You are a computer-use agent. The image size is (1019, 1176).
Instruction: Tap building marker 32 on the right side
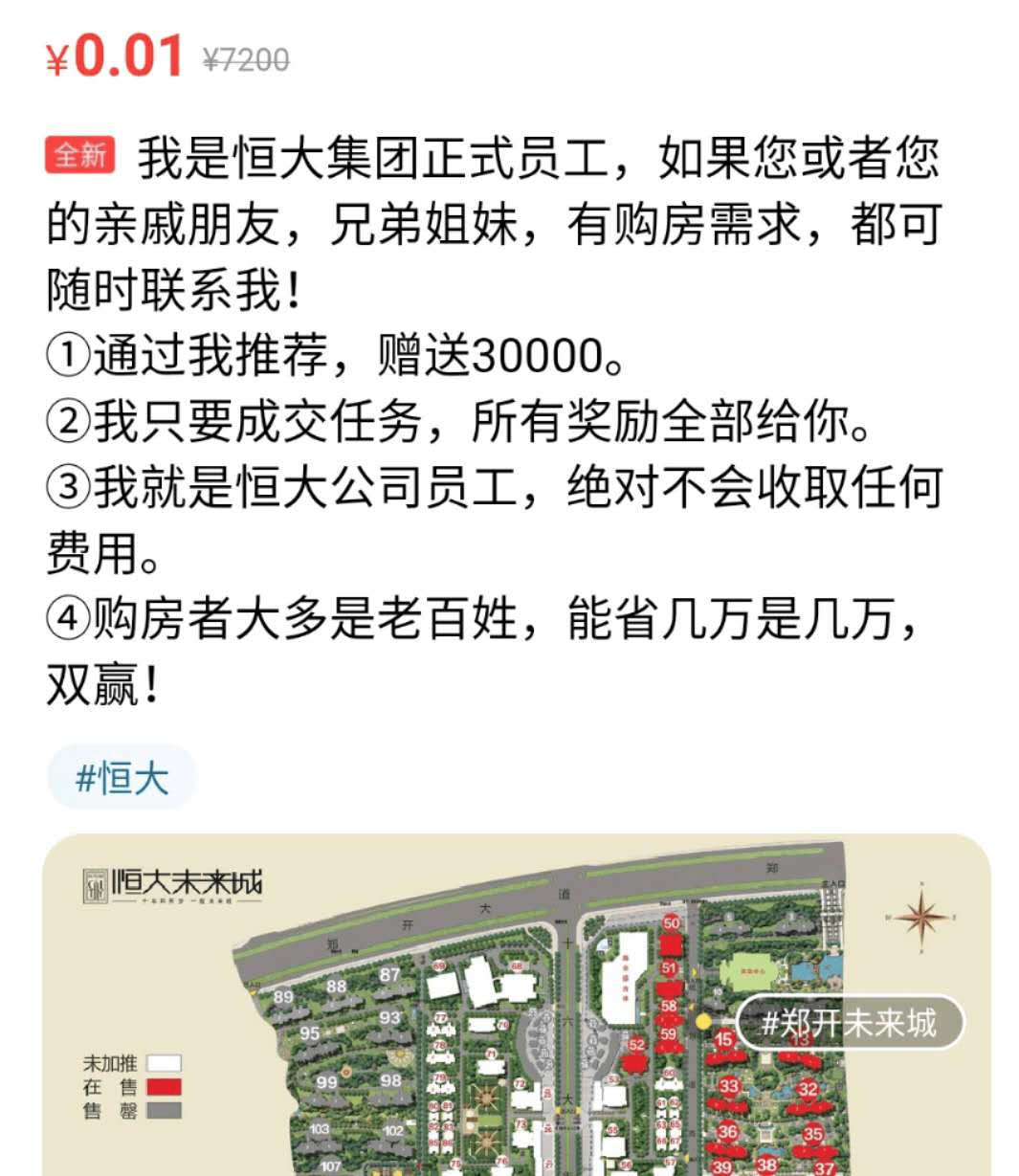(x=807, y=1089)
